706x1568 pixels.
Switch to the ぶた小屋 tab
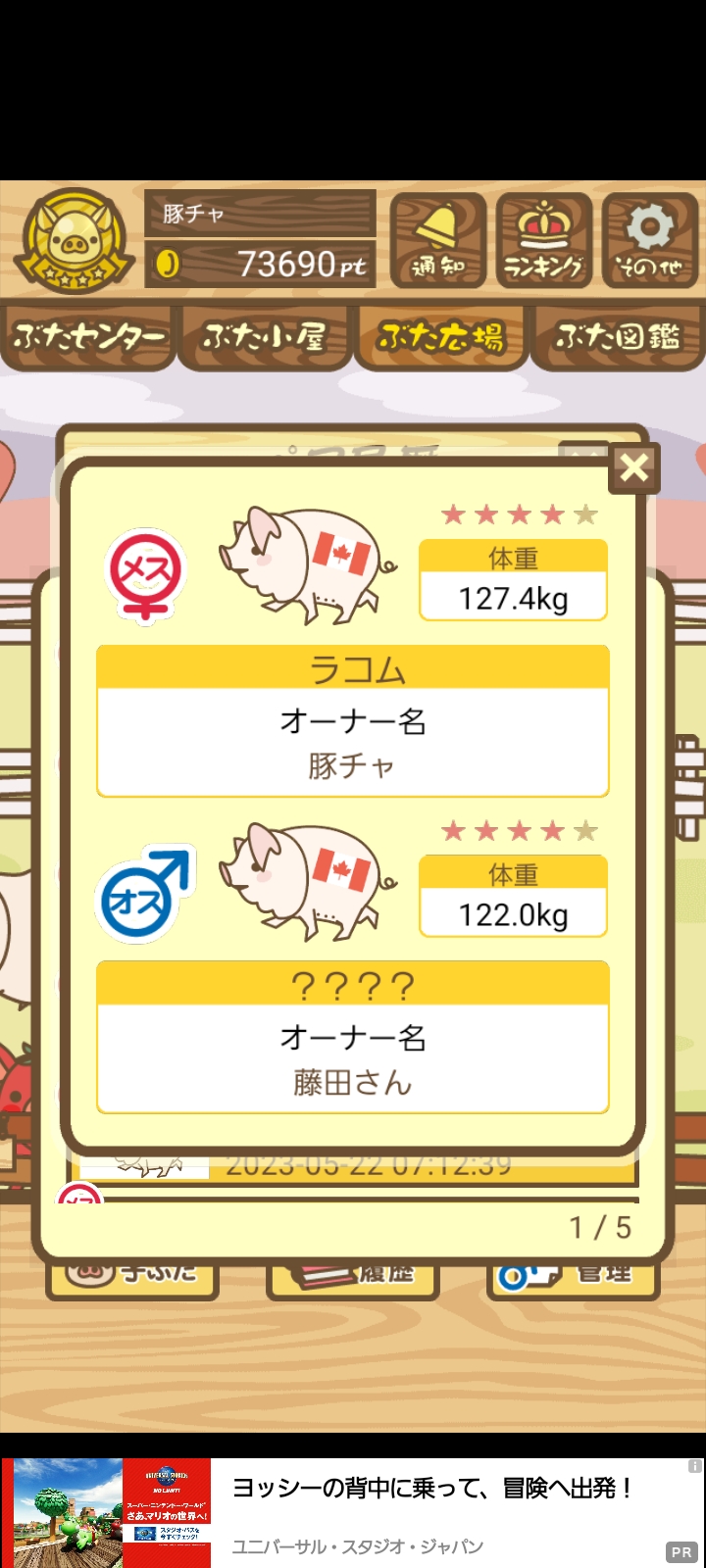tap(264, 337)
